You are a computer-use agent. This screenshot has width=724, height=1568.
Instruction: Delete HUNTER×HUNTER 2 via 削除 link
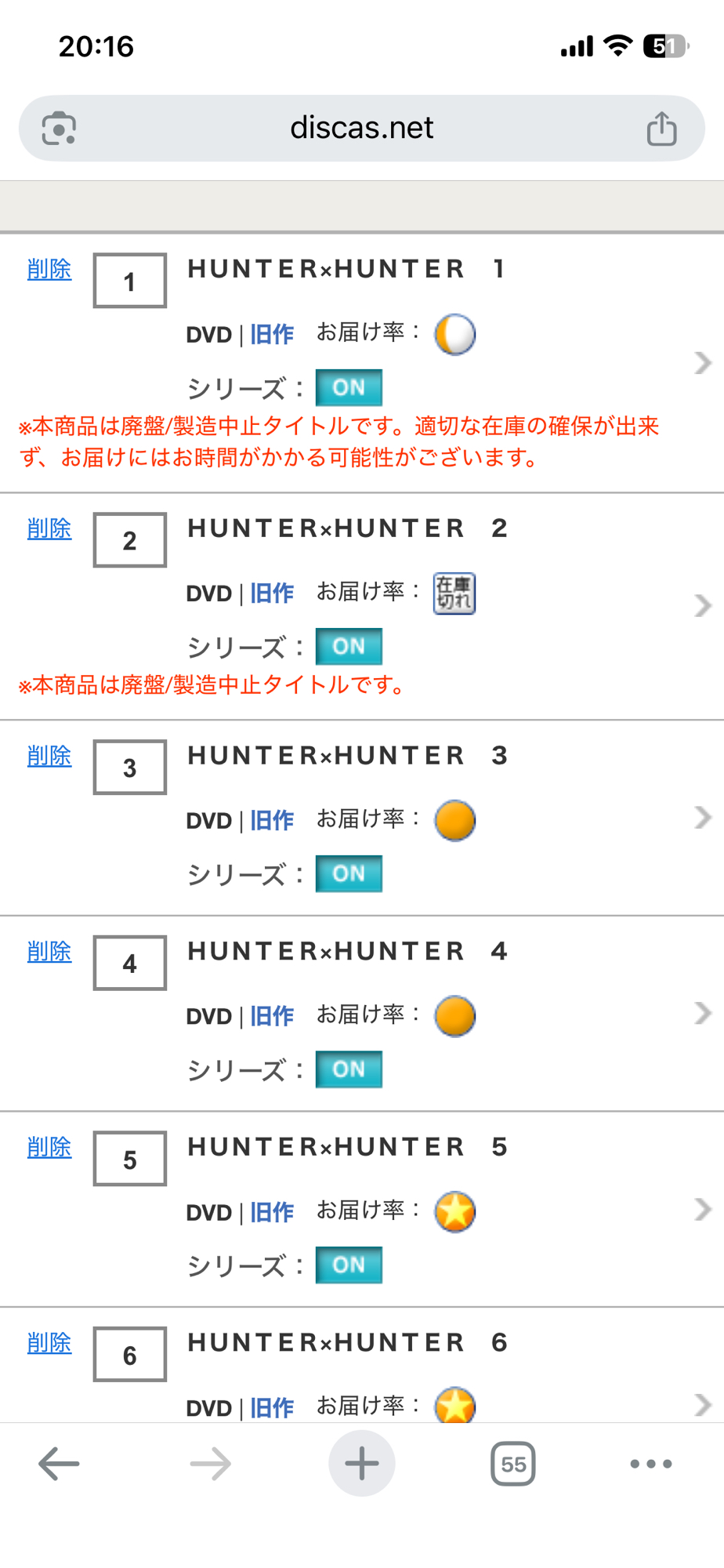coord(49,528)
